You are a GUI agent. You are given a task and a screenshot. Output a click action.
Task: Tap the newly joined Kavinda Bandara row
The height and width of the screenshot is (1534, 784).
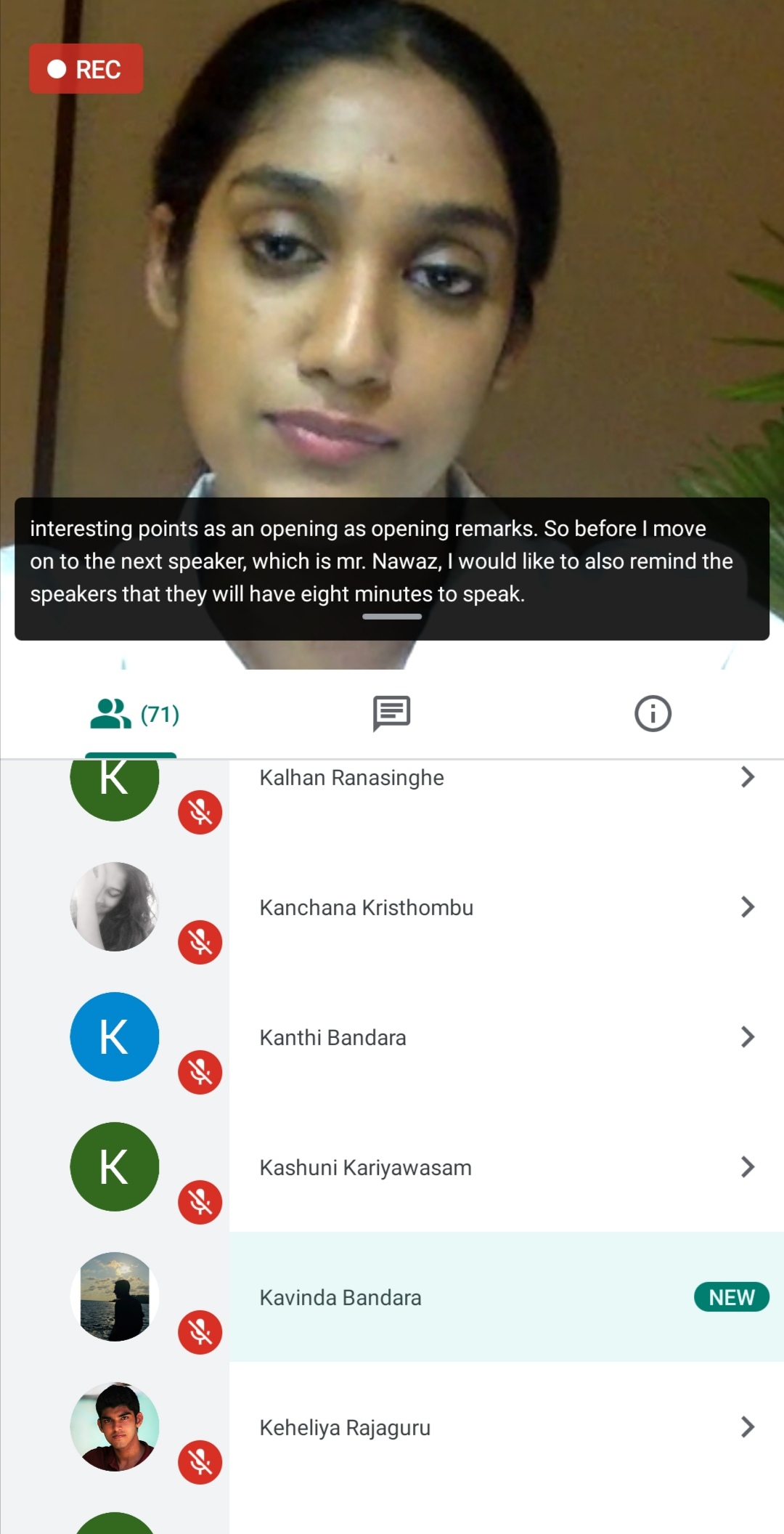(479, 1297)
